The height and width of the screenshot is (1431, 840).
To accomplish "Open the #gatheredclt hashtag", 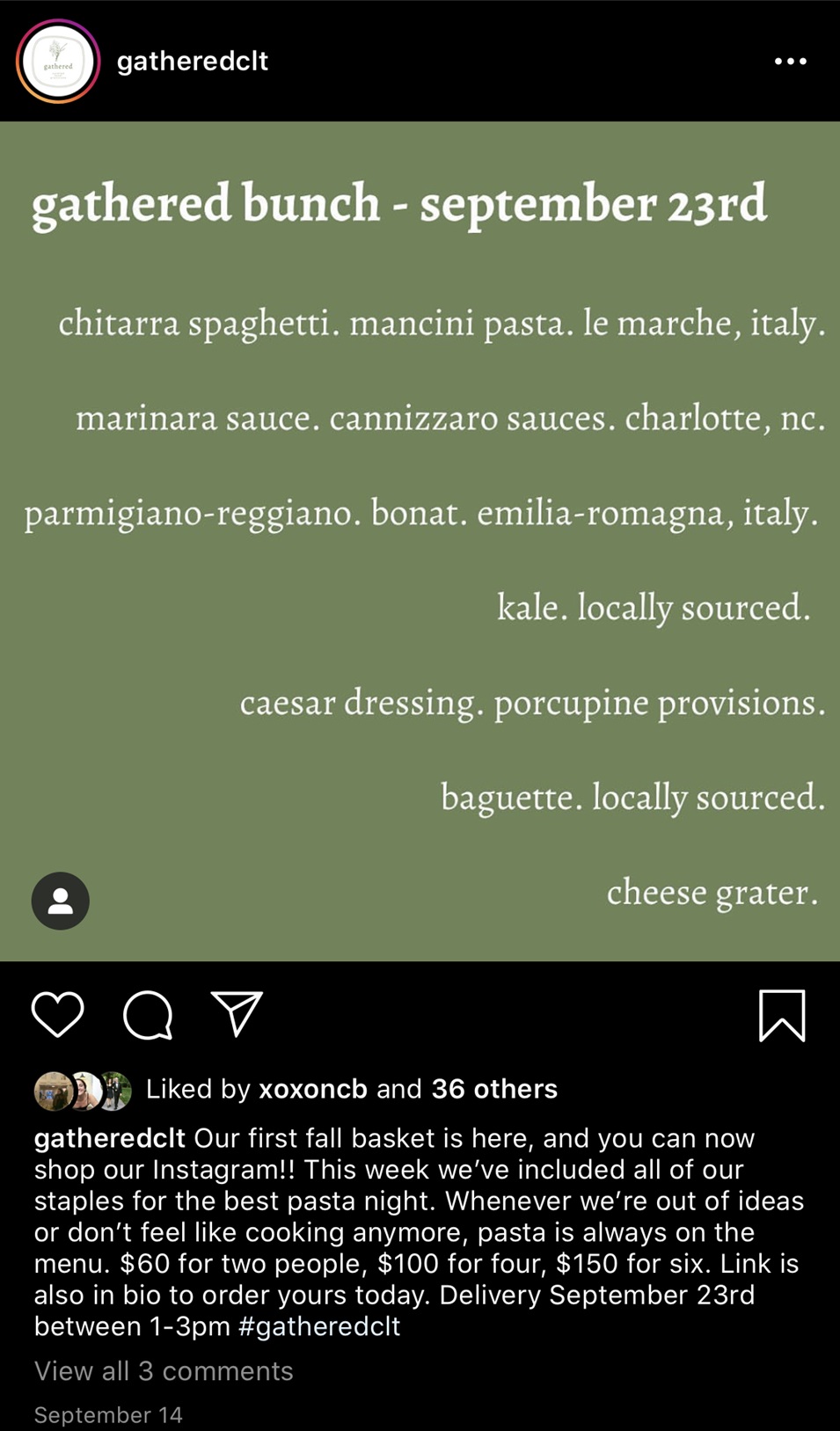I will coord(319,1326).
